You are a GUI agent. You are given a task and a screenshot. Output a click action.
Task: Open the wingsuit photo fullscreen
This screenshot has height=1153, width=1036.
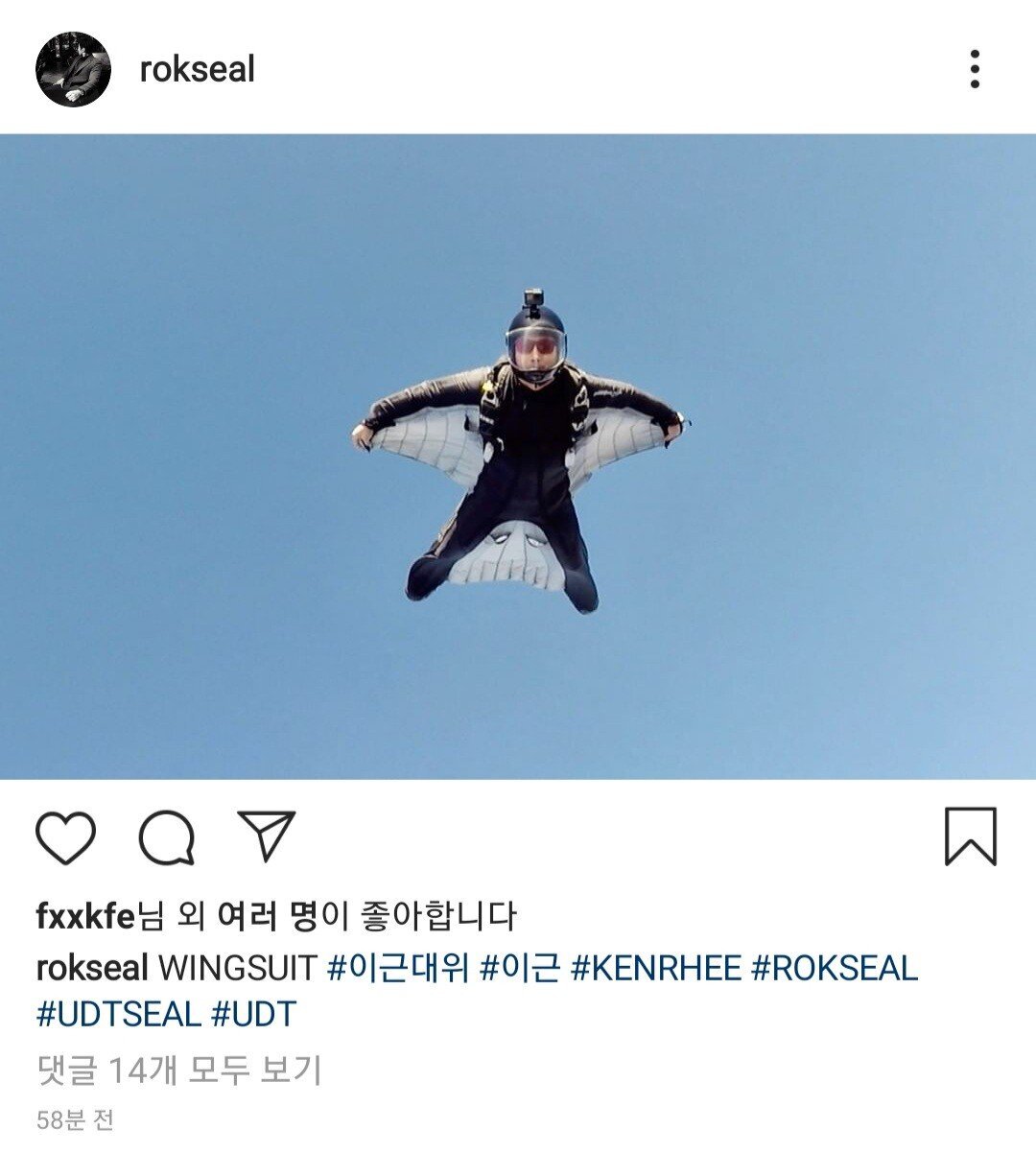[x=518, y=451]
